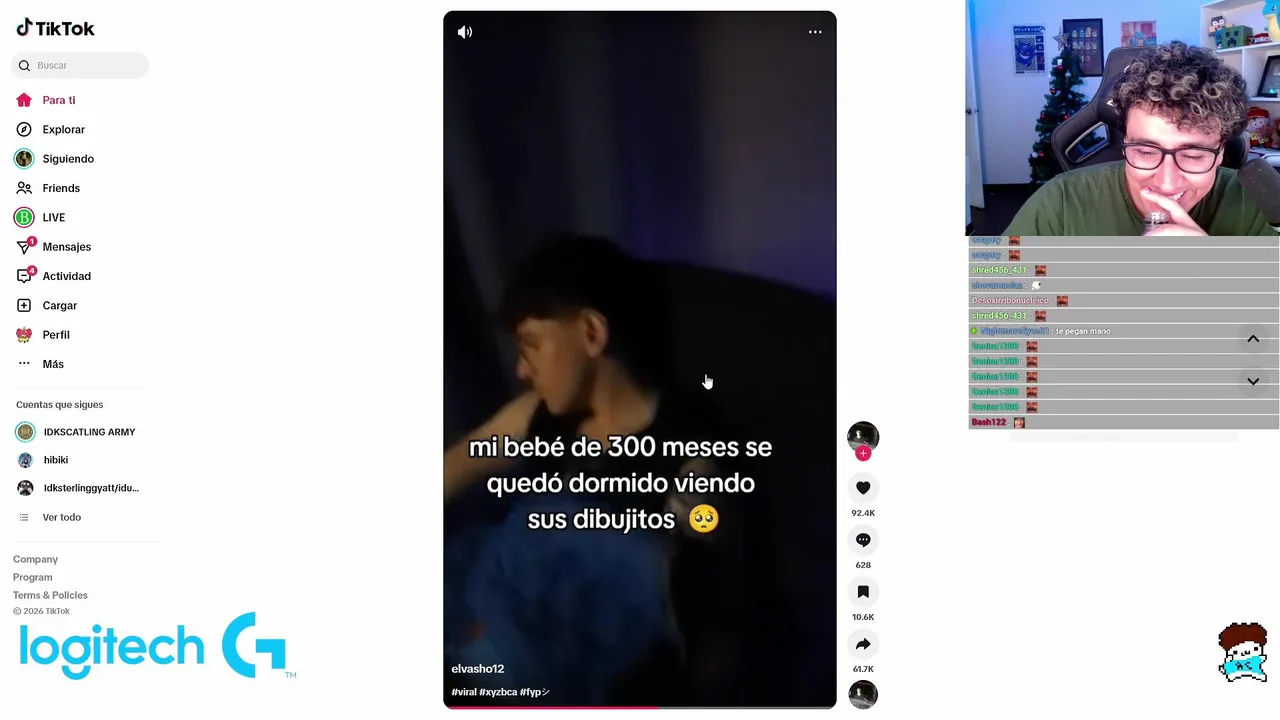Viewport: 1280px width, 720px height.
Task: Go to Perfil page
Action: click(55, 335)
